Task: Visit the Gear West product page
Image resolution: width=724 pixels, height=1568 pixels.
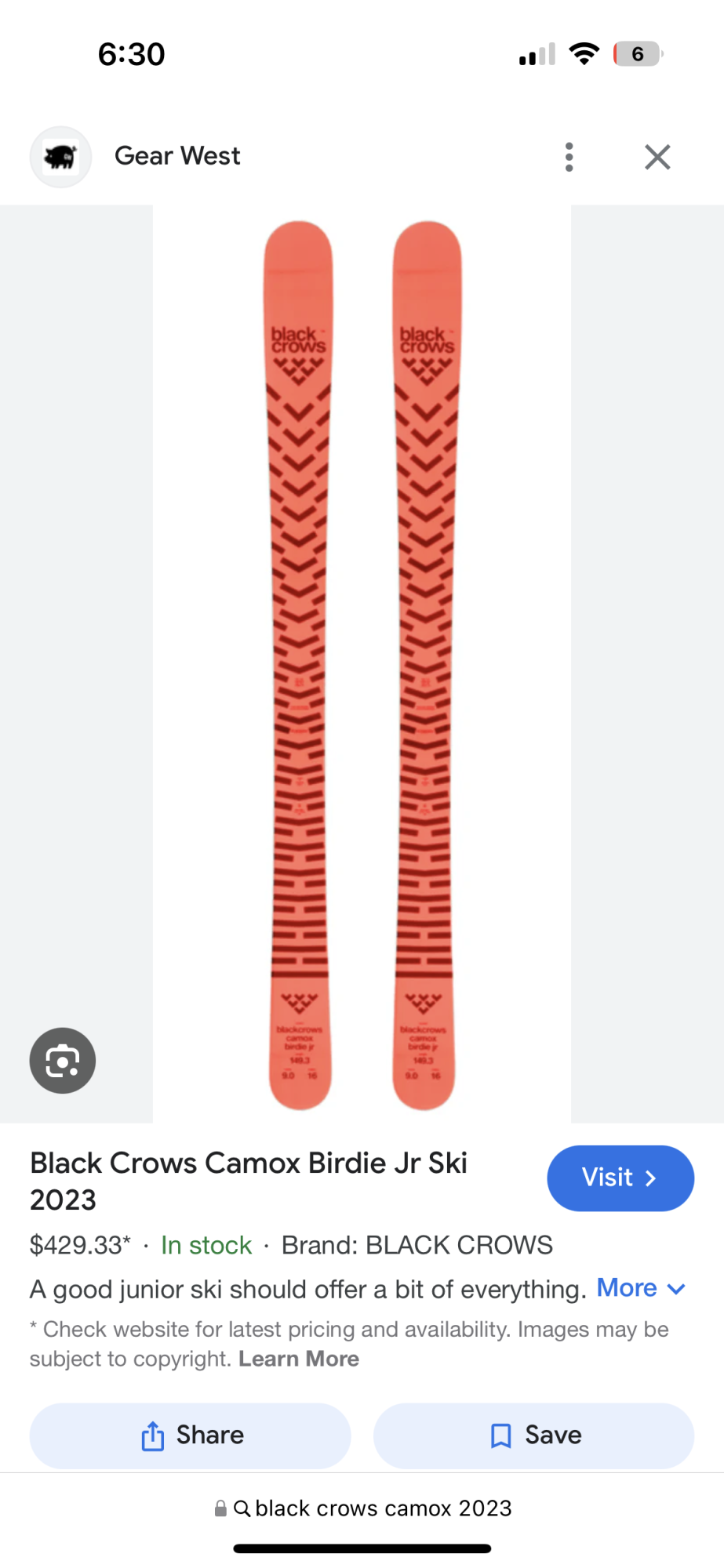Action: click(620, 1178)
